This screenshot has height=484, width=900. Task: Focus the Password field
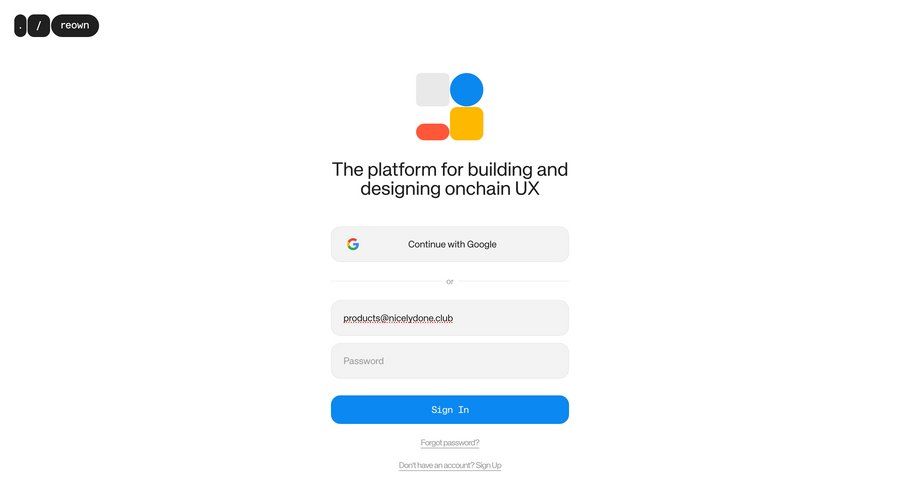[450, 361]
